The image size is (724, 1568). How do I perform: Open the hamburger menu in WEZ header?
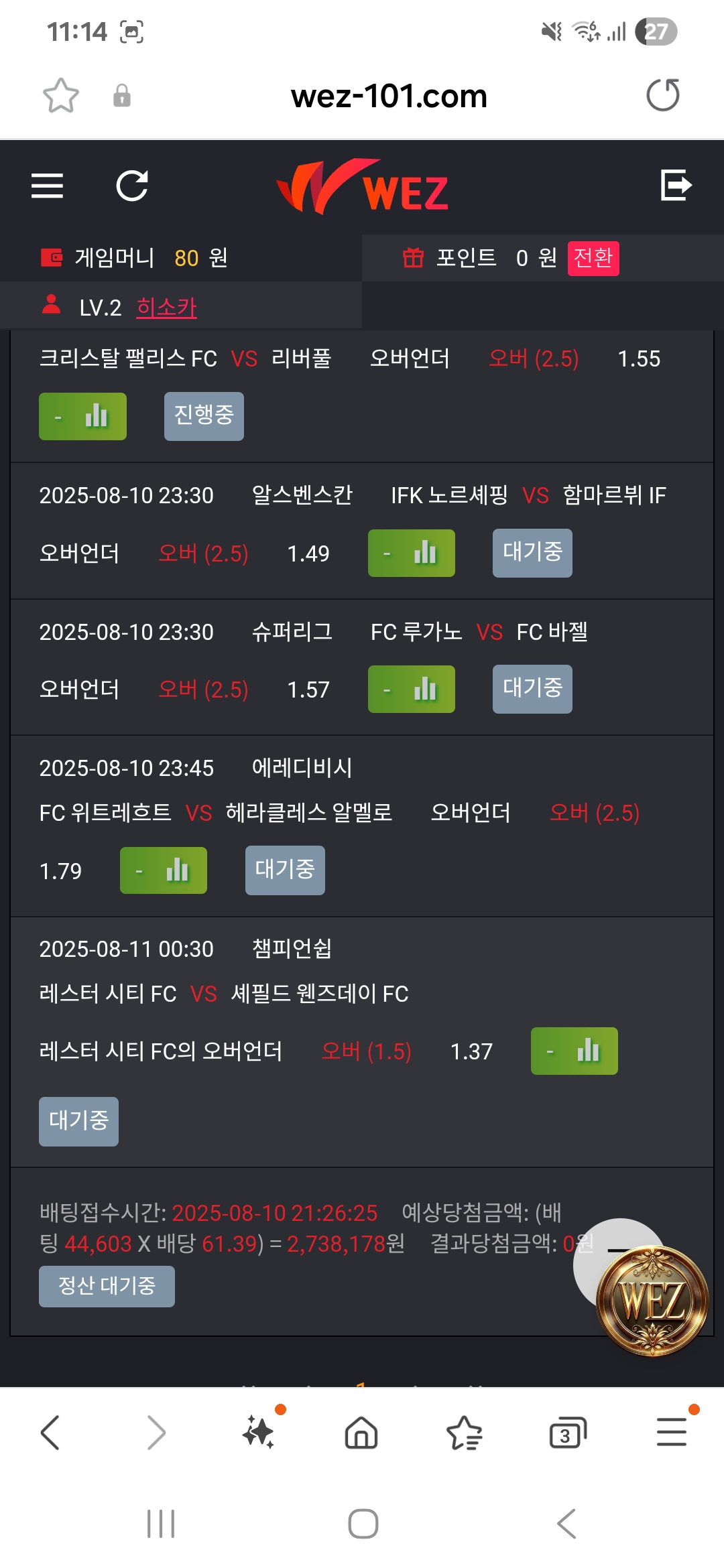point(47,186)
